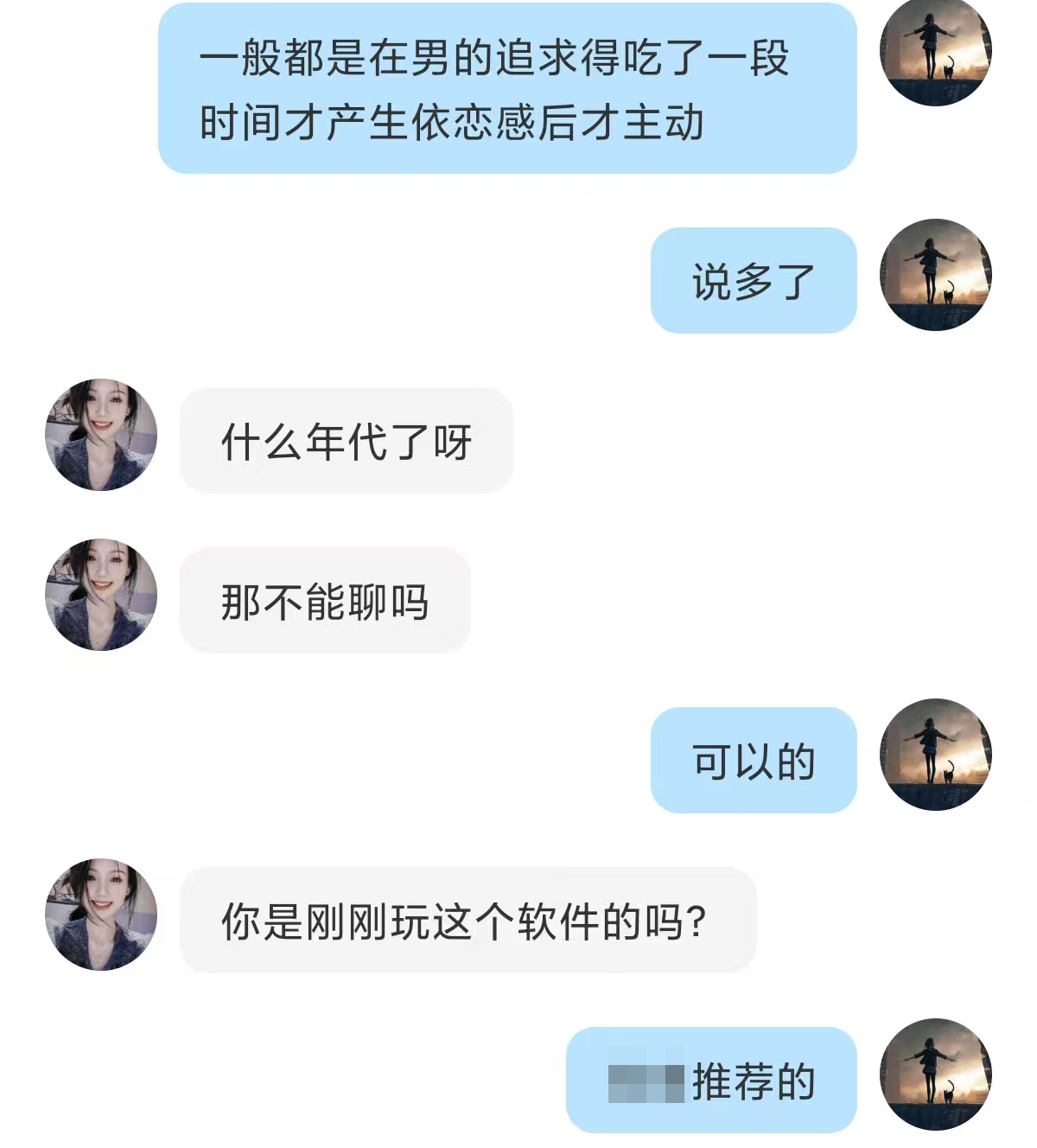The width and height of the screenshot is (1037, 1148).
Task: View profile from avatar beside '你是刚刚玩这个软件的吗?'
Action: click(101, 915)
